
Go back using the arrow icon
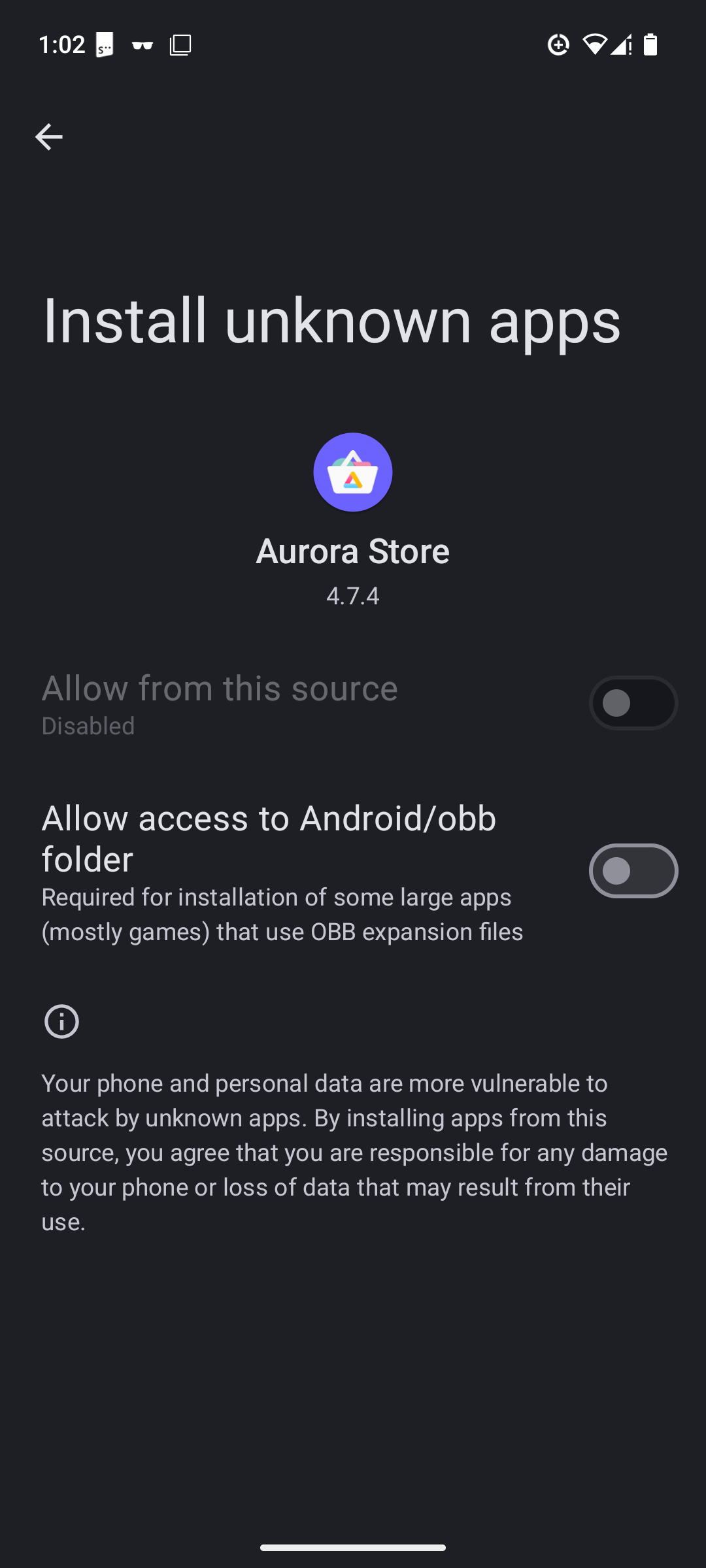pyautogui.click(x=48, y=137)
